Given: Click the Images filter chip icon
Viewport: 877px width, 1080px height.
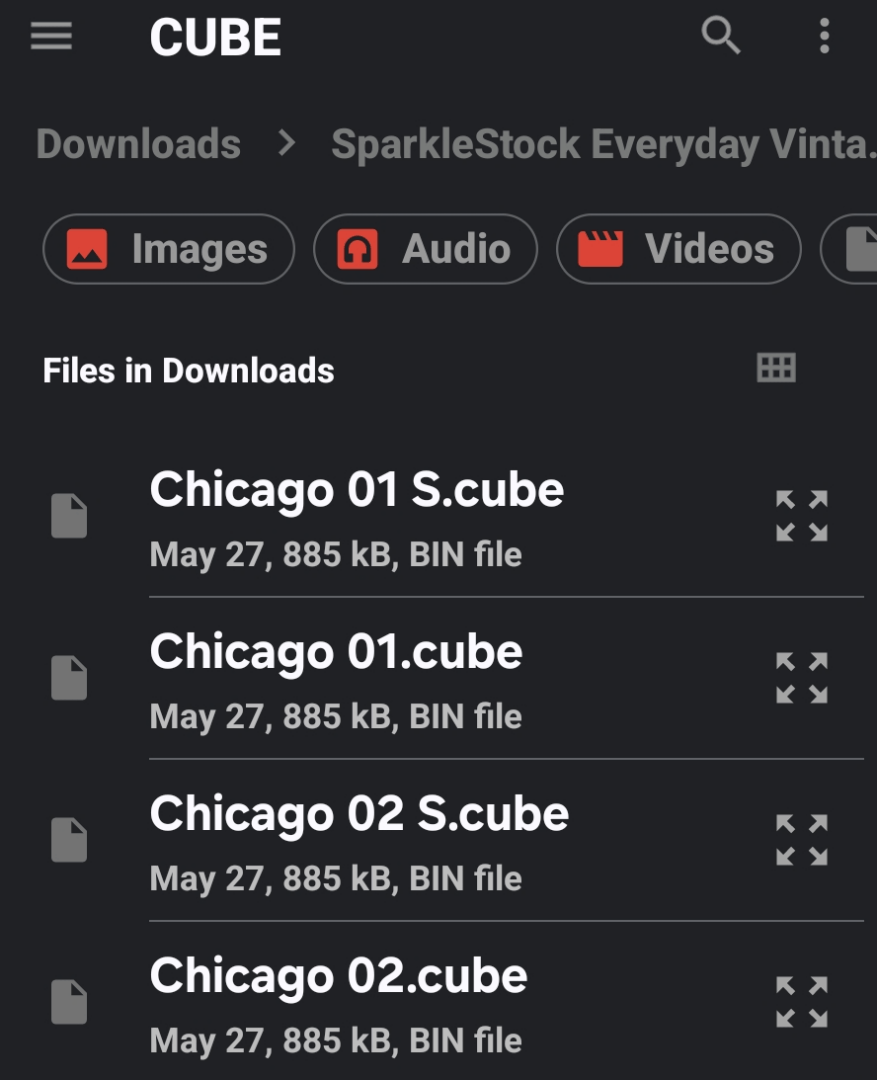Looking at the screenshot, I should (x=90, y=249).
